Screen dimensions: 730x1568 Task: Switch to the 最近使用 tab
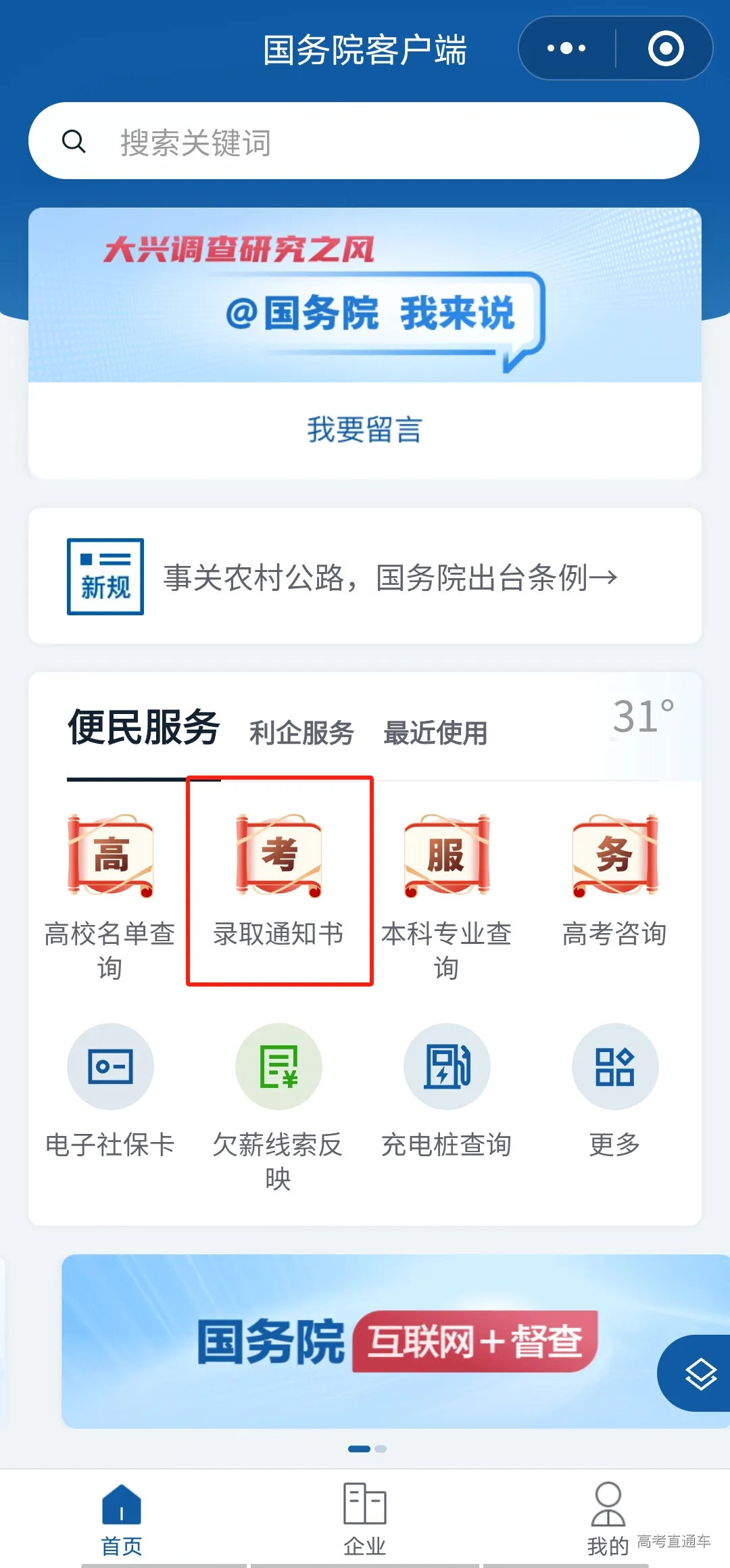[435, 732]
